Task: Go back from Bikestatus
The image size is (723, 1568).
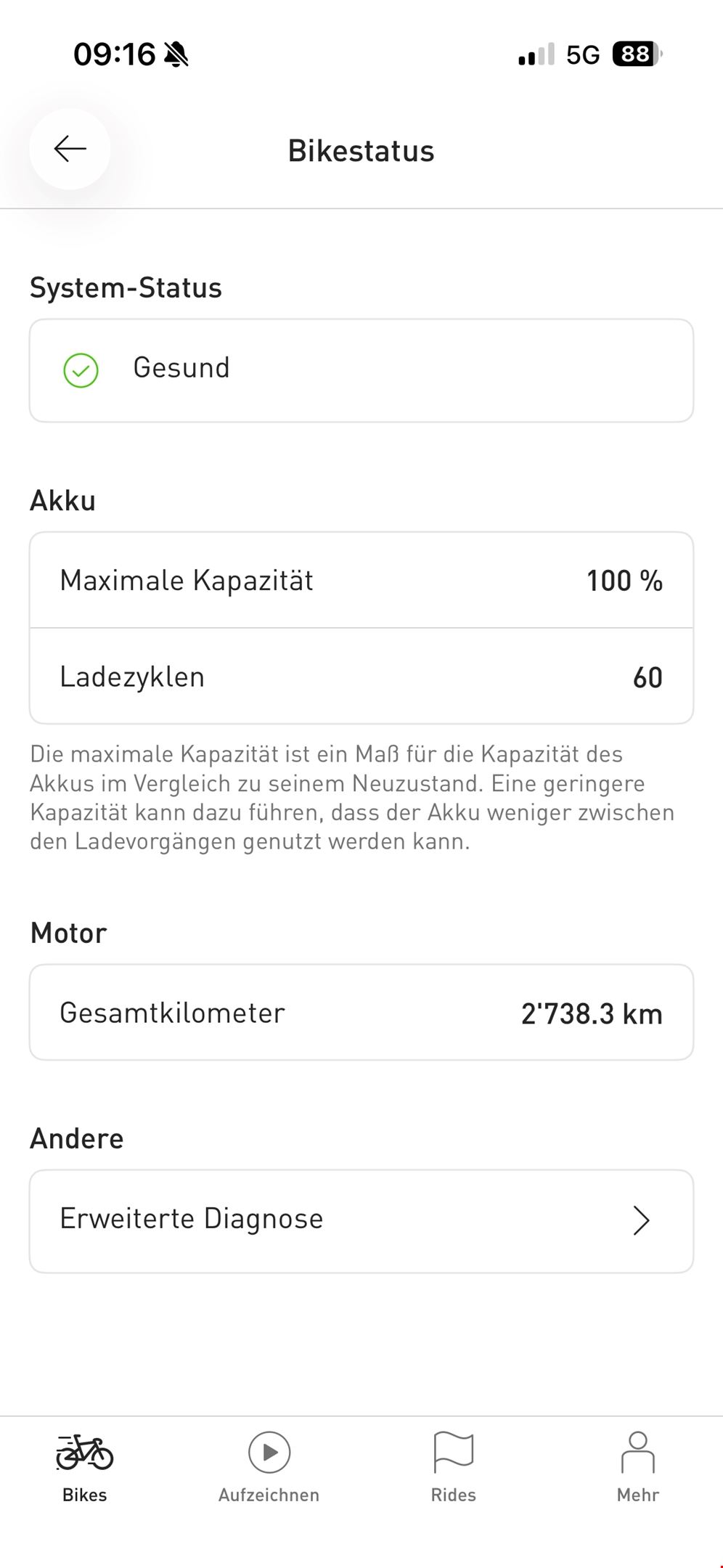Action: coord(70,150)
